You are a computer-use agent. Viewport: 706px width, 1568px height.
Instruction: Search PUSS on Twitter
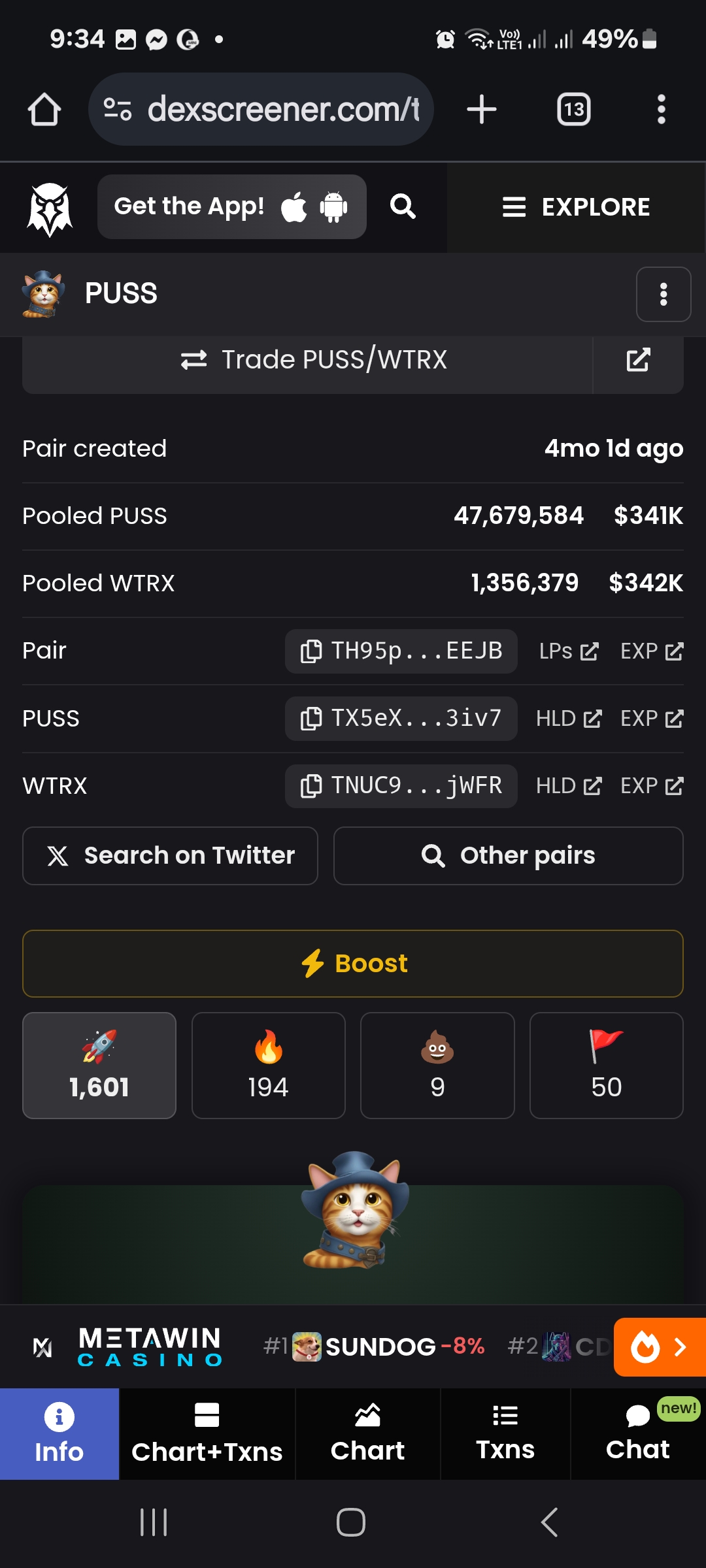click(x=170, y=856)
